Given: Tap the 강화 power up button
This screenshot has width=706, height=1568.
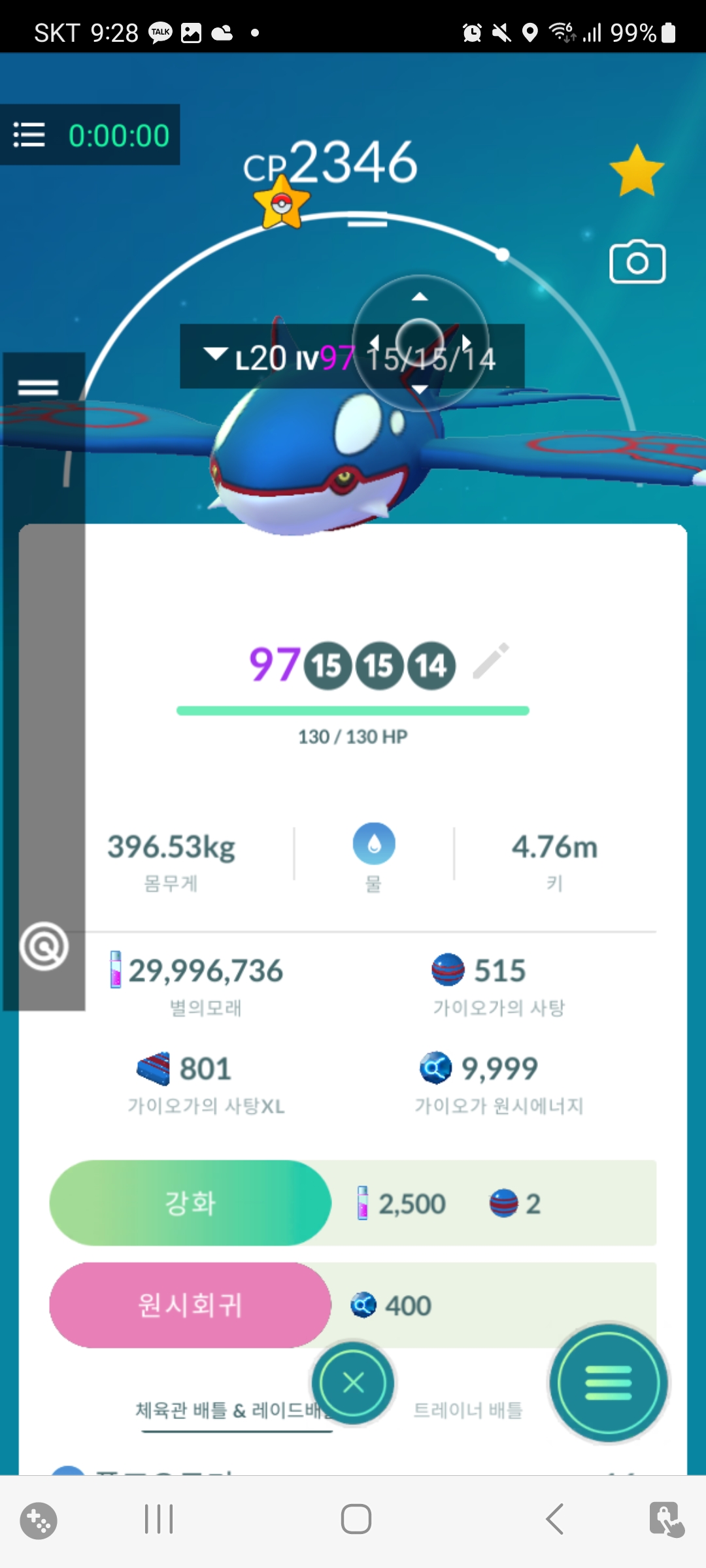Looking at the screenshot, I should tap(190, 1203).
